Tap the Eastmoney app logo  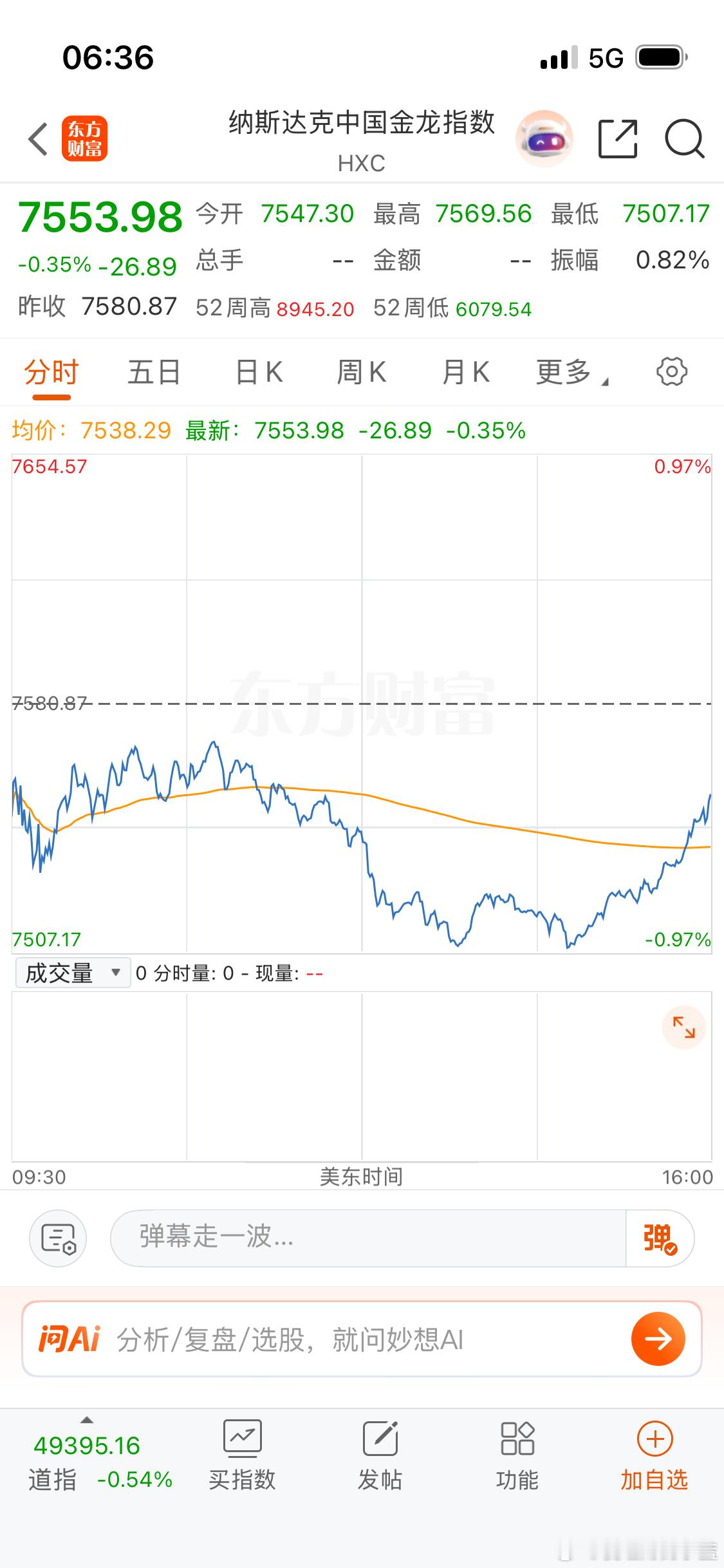click(x=85, y=137)
